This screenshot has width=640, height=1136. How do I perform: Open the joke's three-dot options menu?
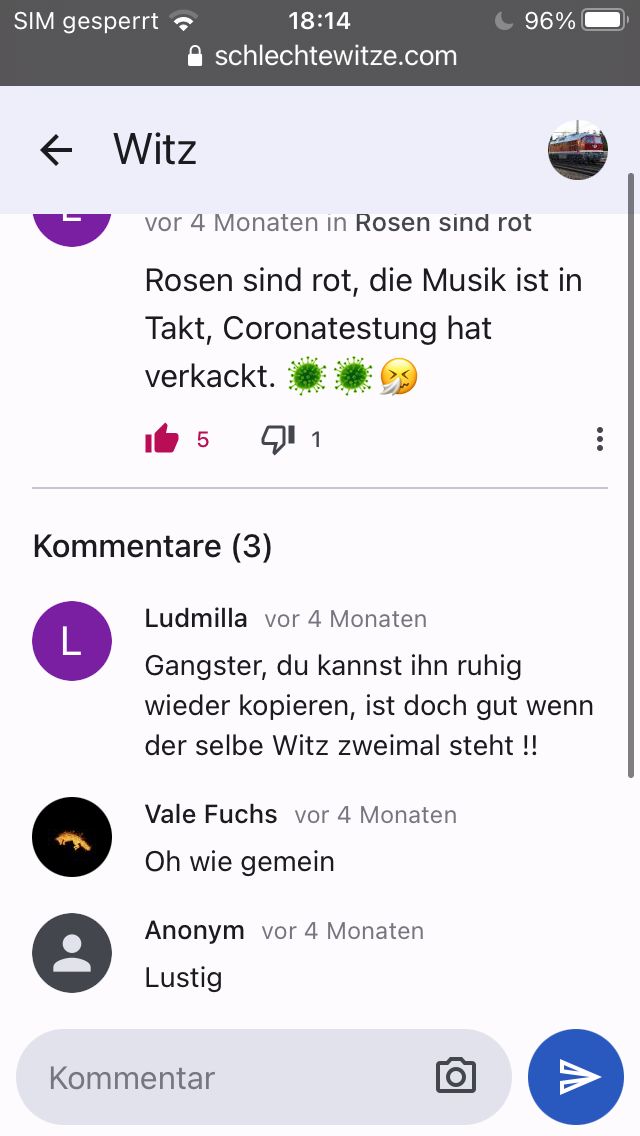tap(599, 439)
